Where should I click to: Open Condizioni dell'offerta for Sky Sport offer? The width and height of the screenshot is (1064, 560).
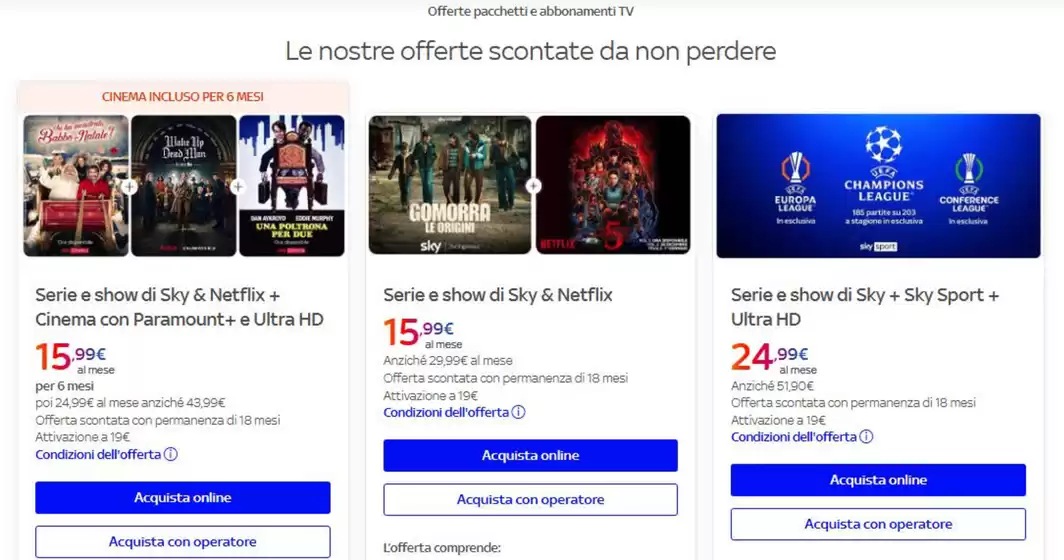coord(794,437)
